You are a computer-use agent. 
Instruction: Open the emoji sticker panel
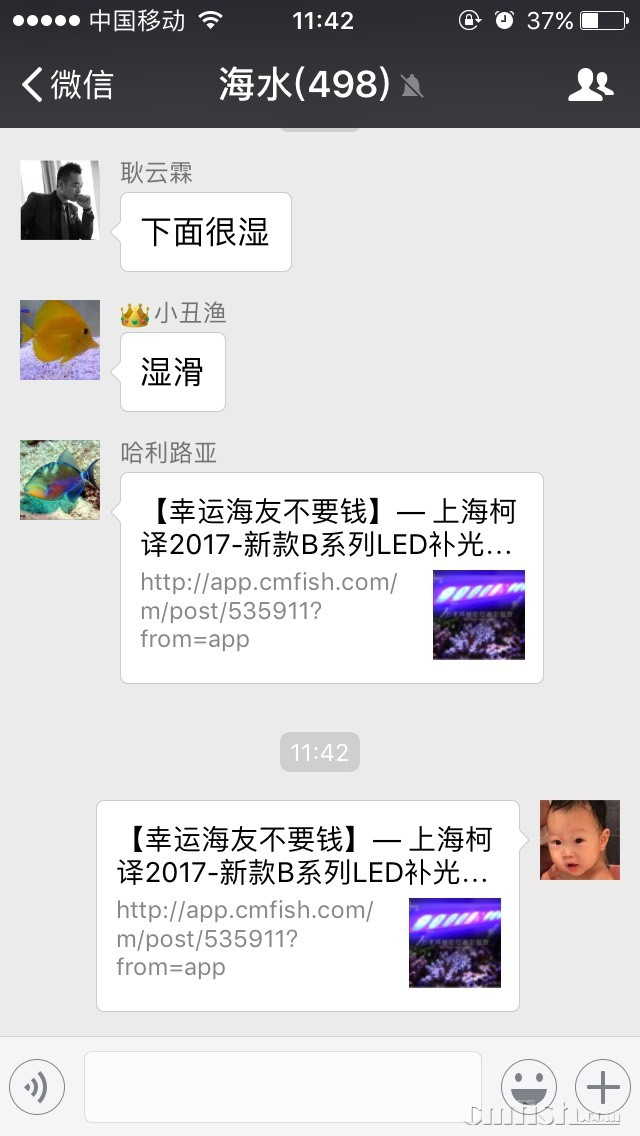click(x=528, y=1087)
